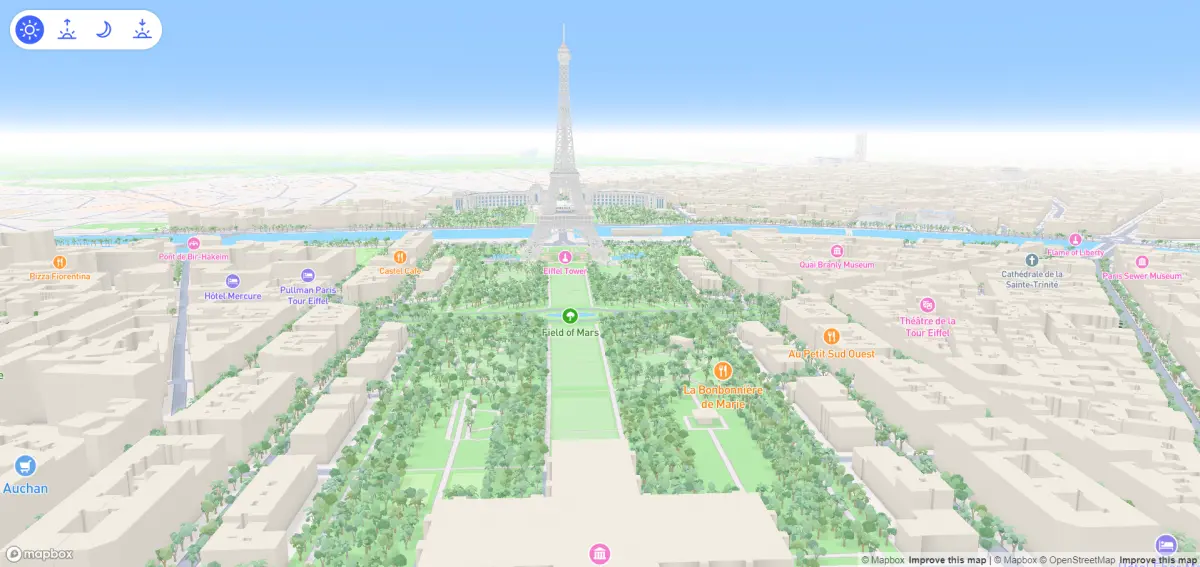Tap the Théâtre de la Tour Eiffel marker
The width and height of the screenshot is (1200, 567).
tap(927, 305)
